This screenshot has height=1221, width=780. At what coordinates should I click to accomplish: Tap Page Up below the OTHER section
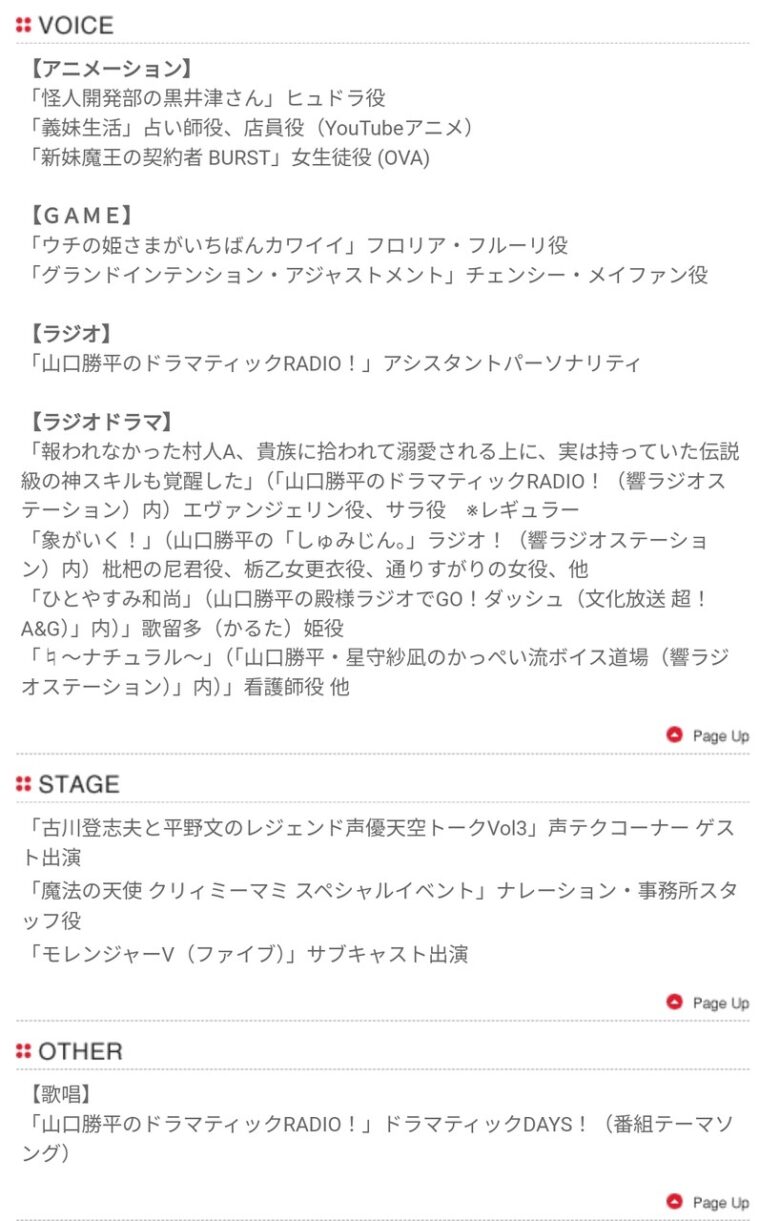708,1202
